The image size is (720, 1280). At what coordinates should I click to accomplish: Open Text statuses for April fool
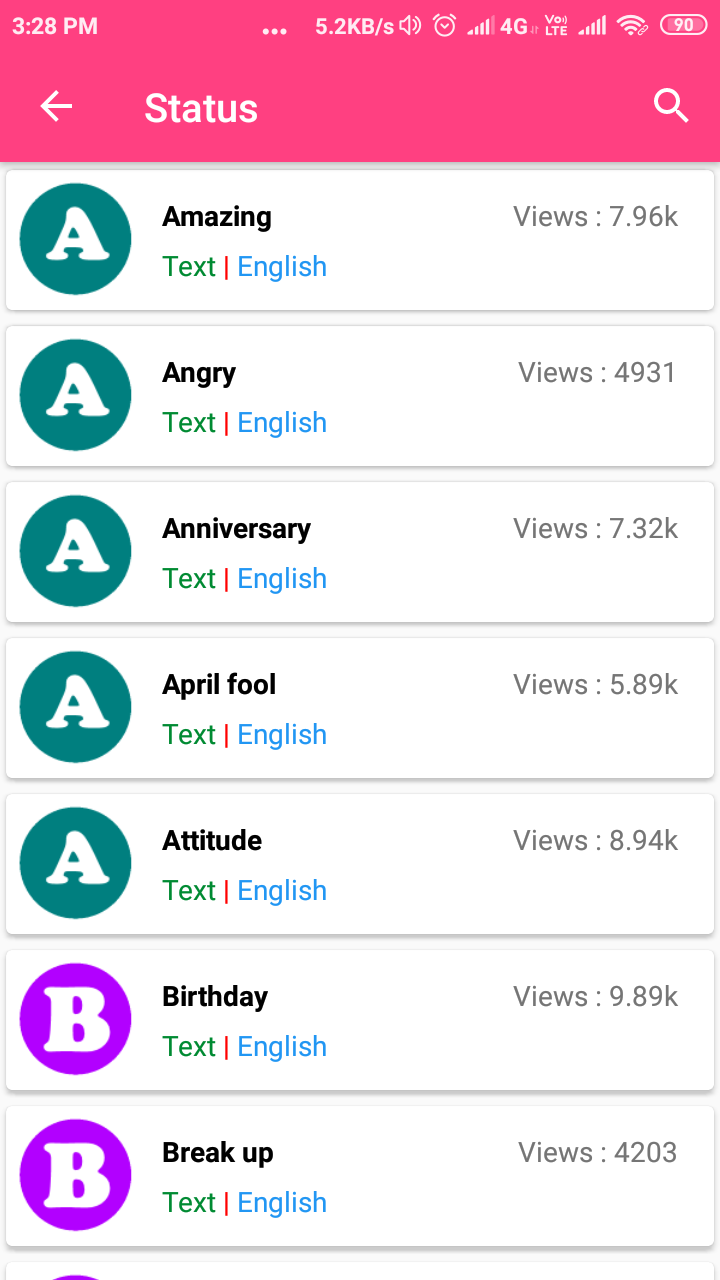pos(189,734)
